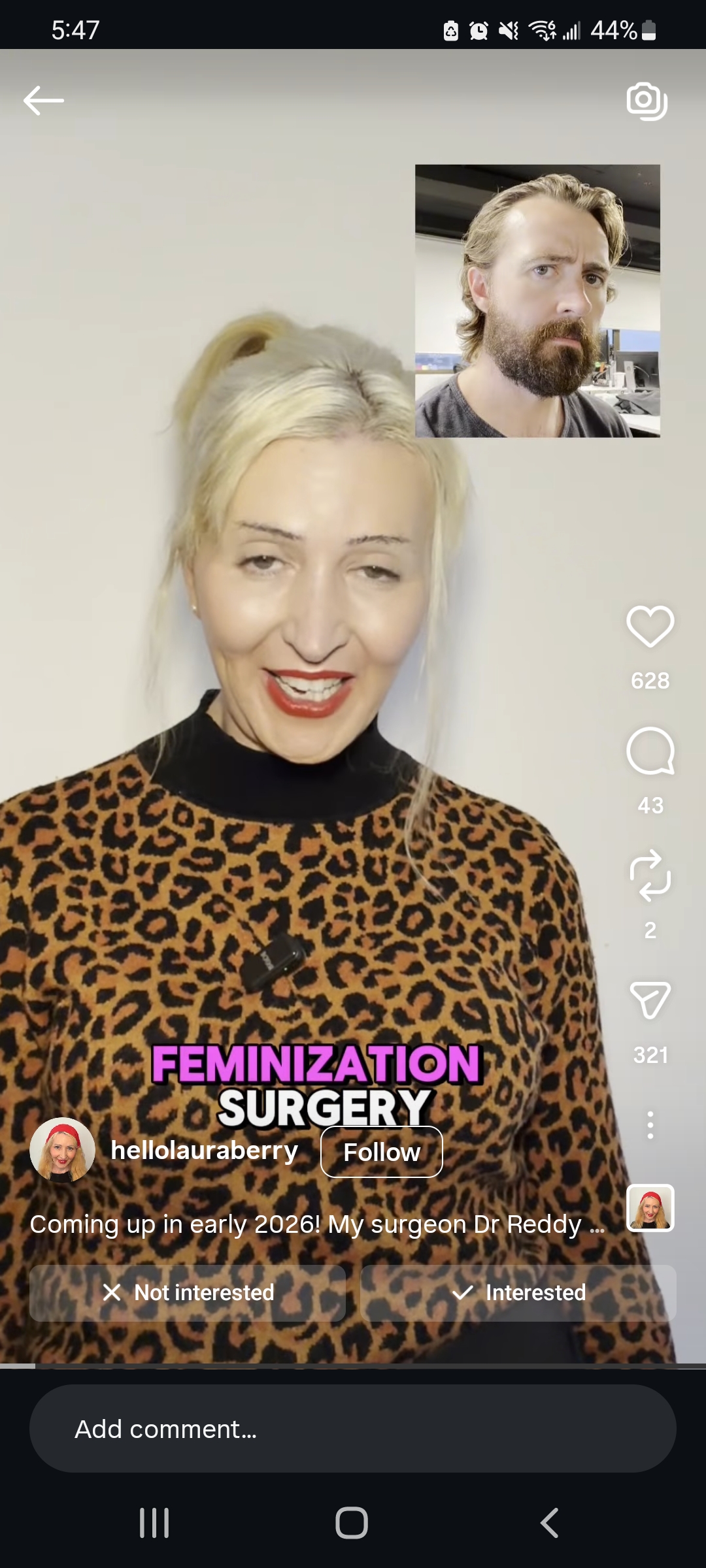Viewport: 706px width, 1568px height.
Task: Open the three-dot overflow menu
Action: [x=650, y=1124]
